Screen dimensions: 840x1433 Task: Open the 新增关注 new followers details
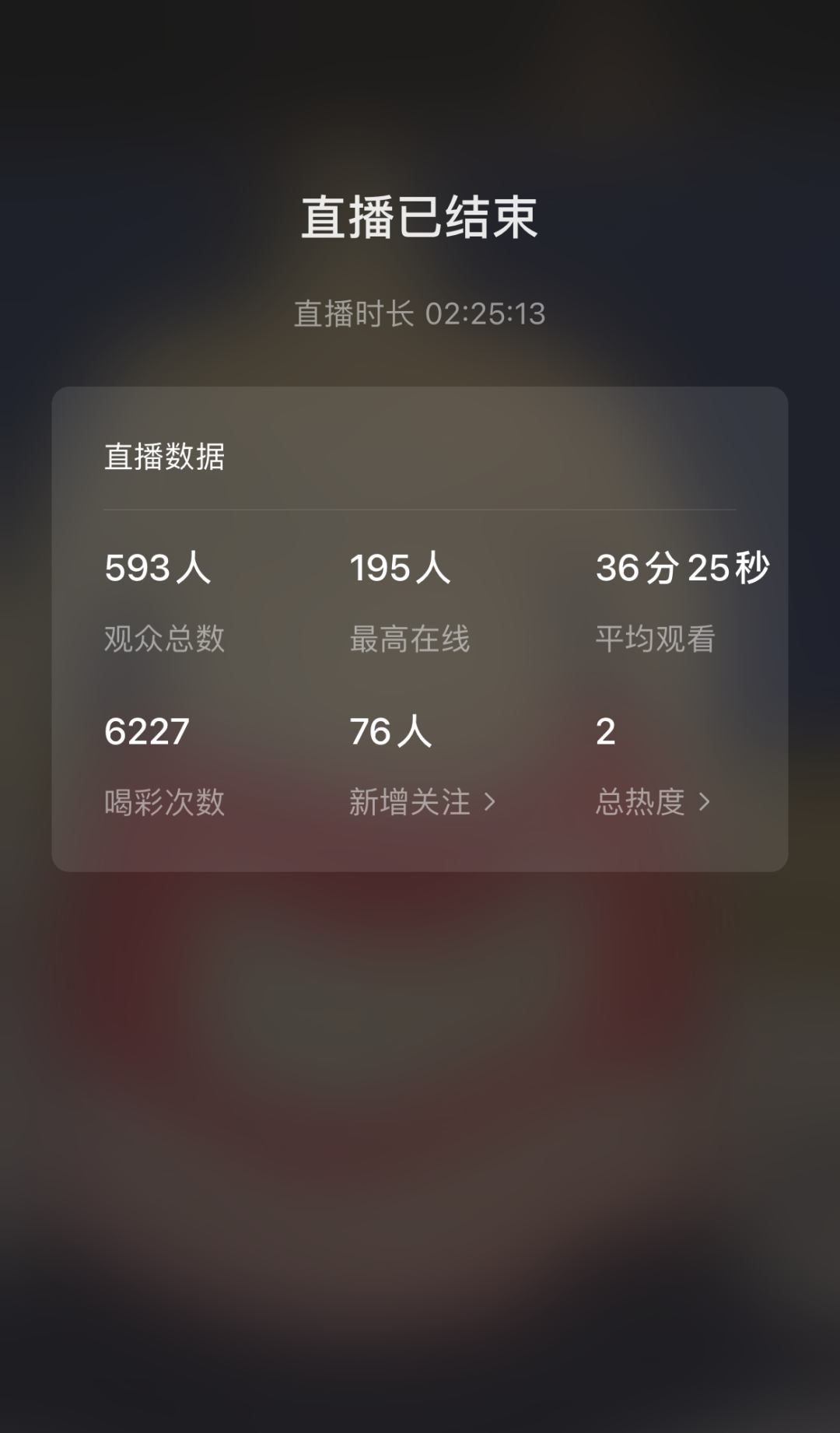click(422, 801)
